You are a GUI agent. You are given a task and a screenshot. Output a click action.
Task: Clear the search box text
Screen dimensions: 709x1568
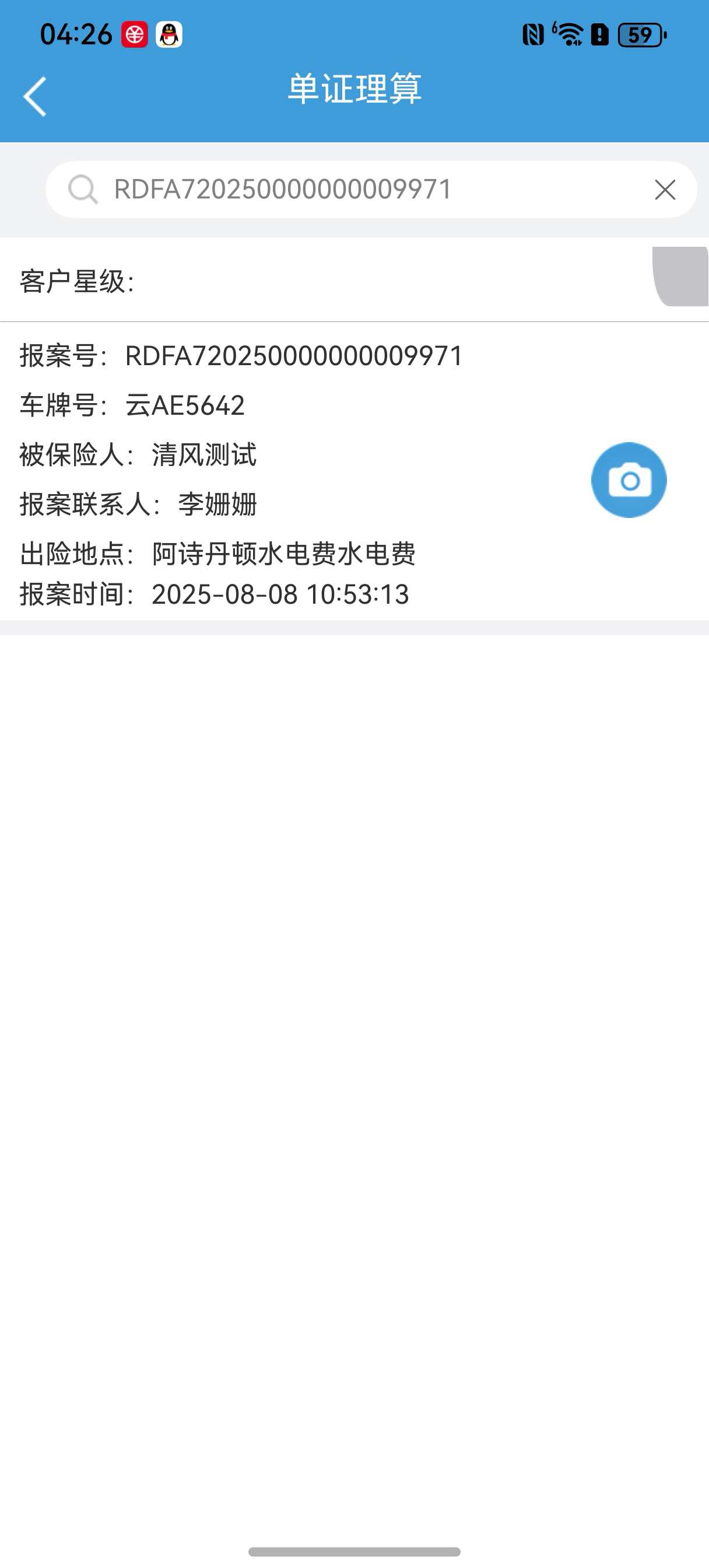(665, 190)
